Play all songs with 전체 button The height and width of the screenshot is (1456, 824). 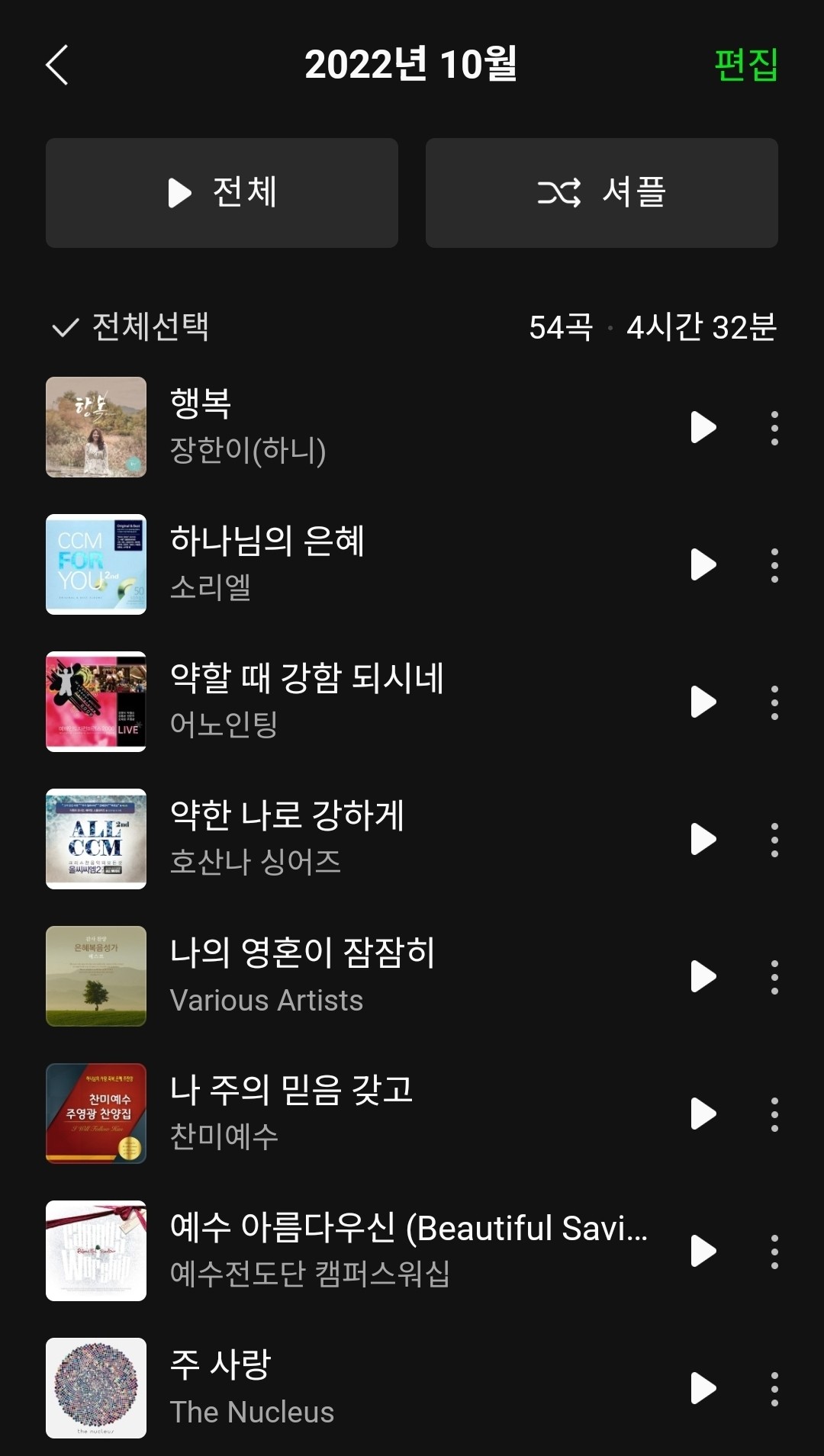(x=222, y=193)
